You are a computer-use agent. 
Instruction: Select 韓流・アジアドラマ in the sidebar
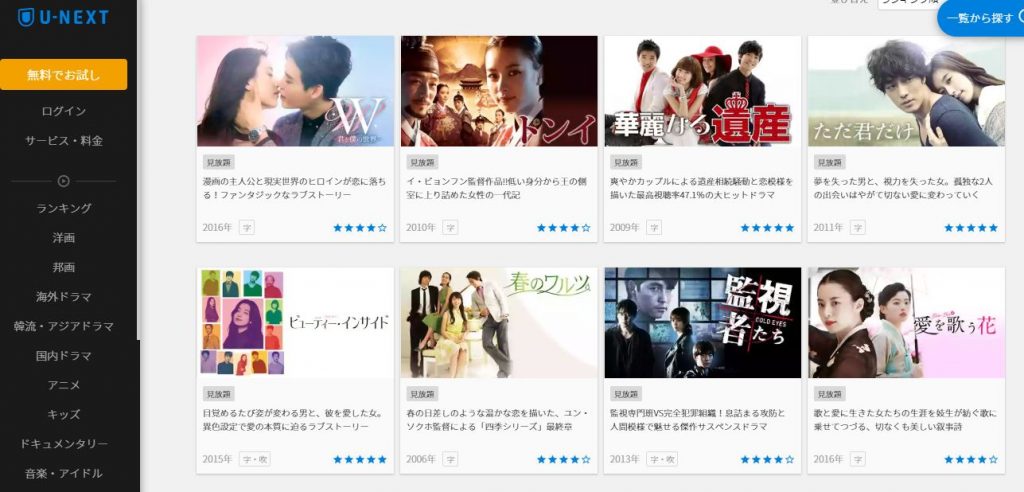pyautogui.click(x=64, y=326)
